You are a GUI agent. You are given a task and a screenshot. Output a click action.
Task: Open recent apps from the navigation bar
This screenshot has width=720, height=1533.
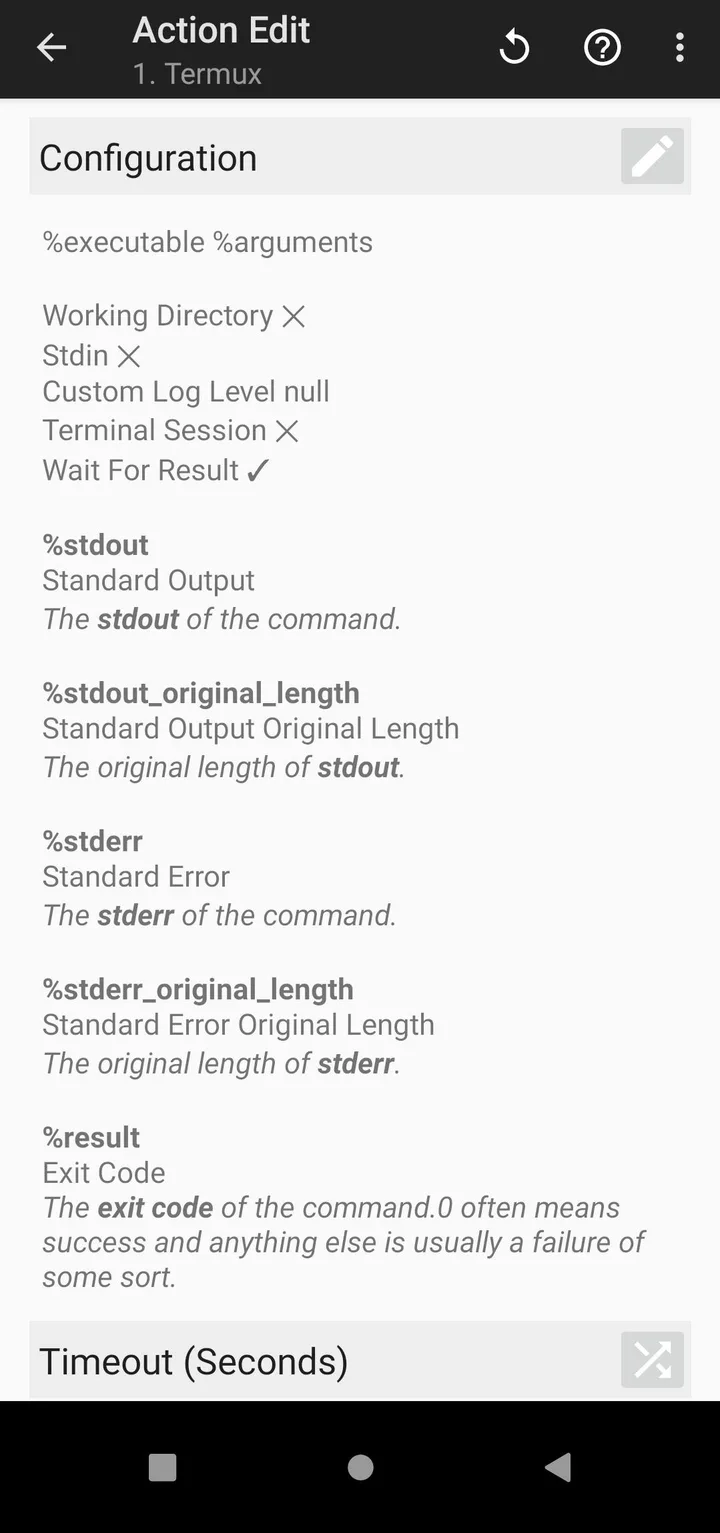pos(162,1467)
